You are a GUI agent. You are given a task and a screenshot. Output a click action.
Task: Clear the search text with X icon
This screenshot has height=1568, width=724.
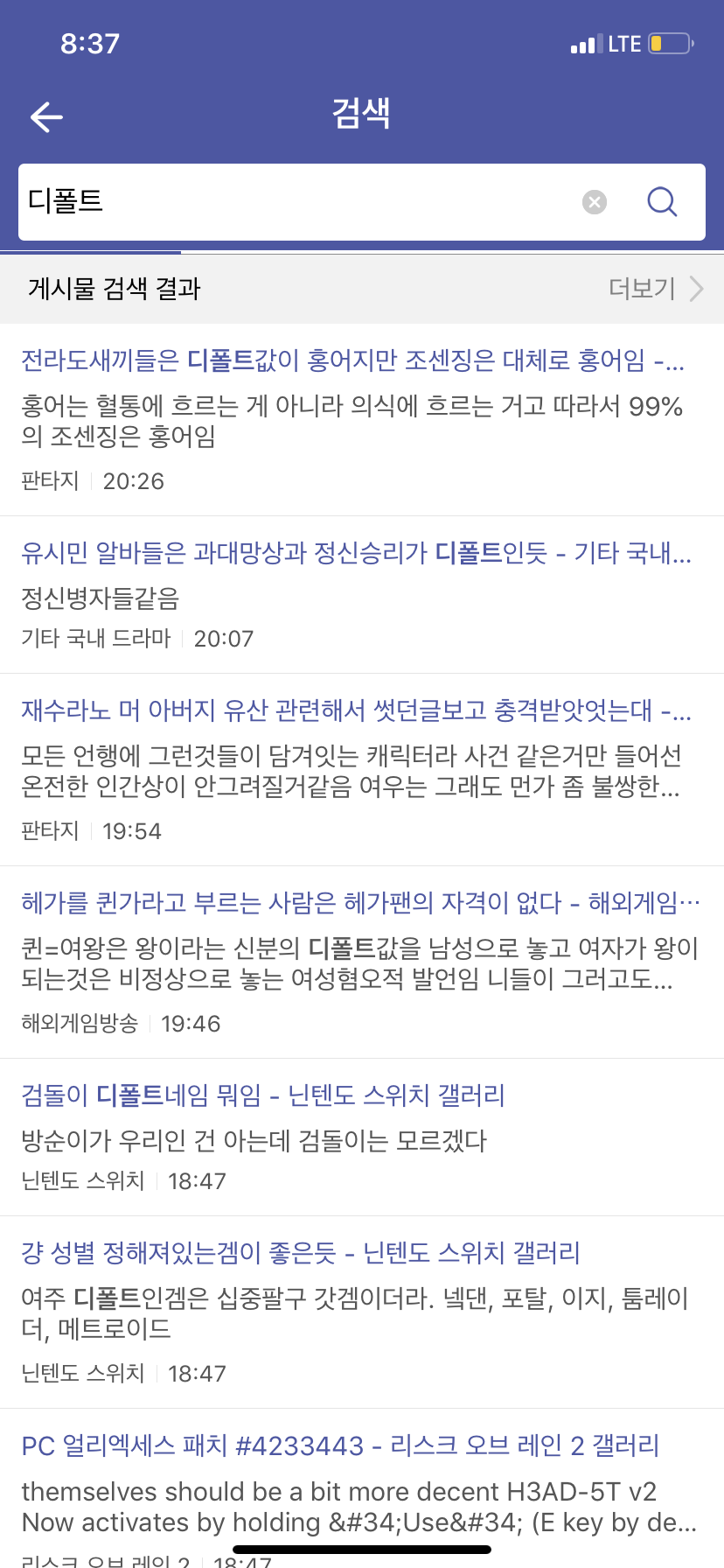(x=595, y=202)
